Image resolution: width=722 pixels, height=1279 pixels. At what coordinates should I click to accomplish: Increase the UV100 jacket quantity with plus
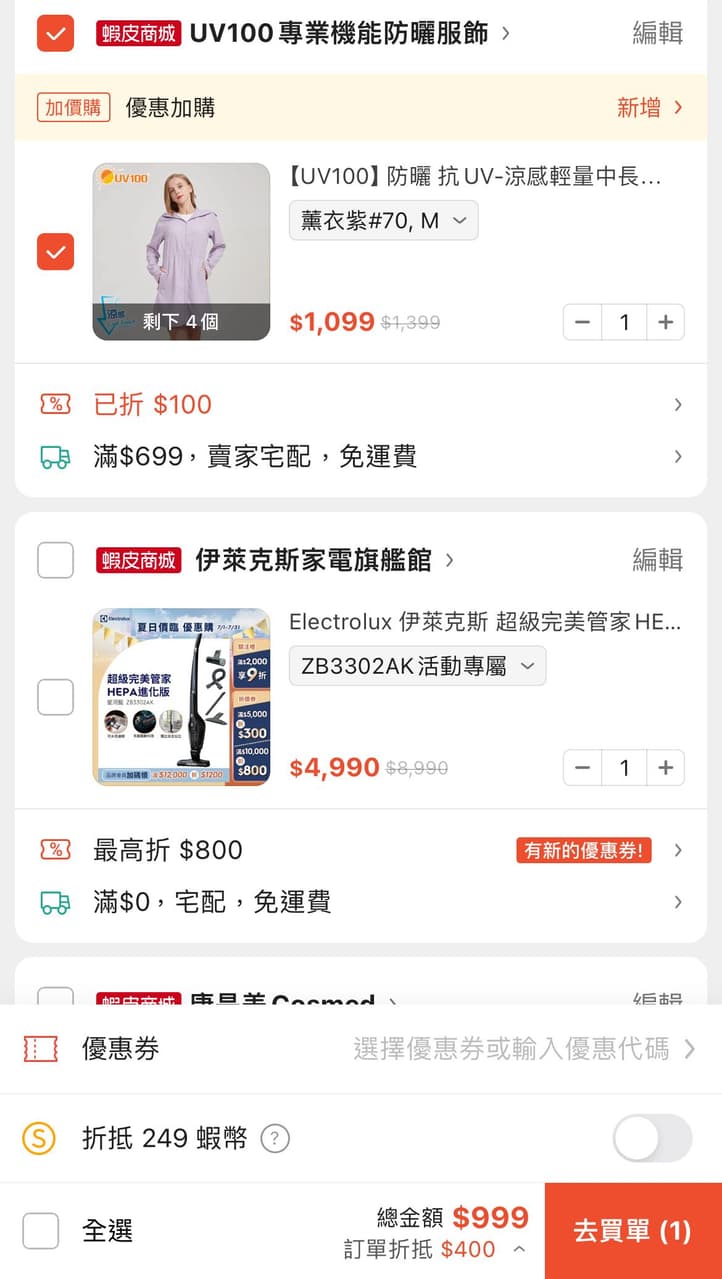pyautogui.click(x=665, y=322)
